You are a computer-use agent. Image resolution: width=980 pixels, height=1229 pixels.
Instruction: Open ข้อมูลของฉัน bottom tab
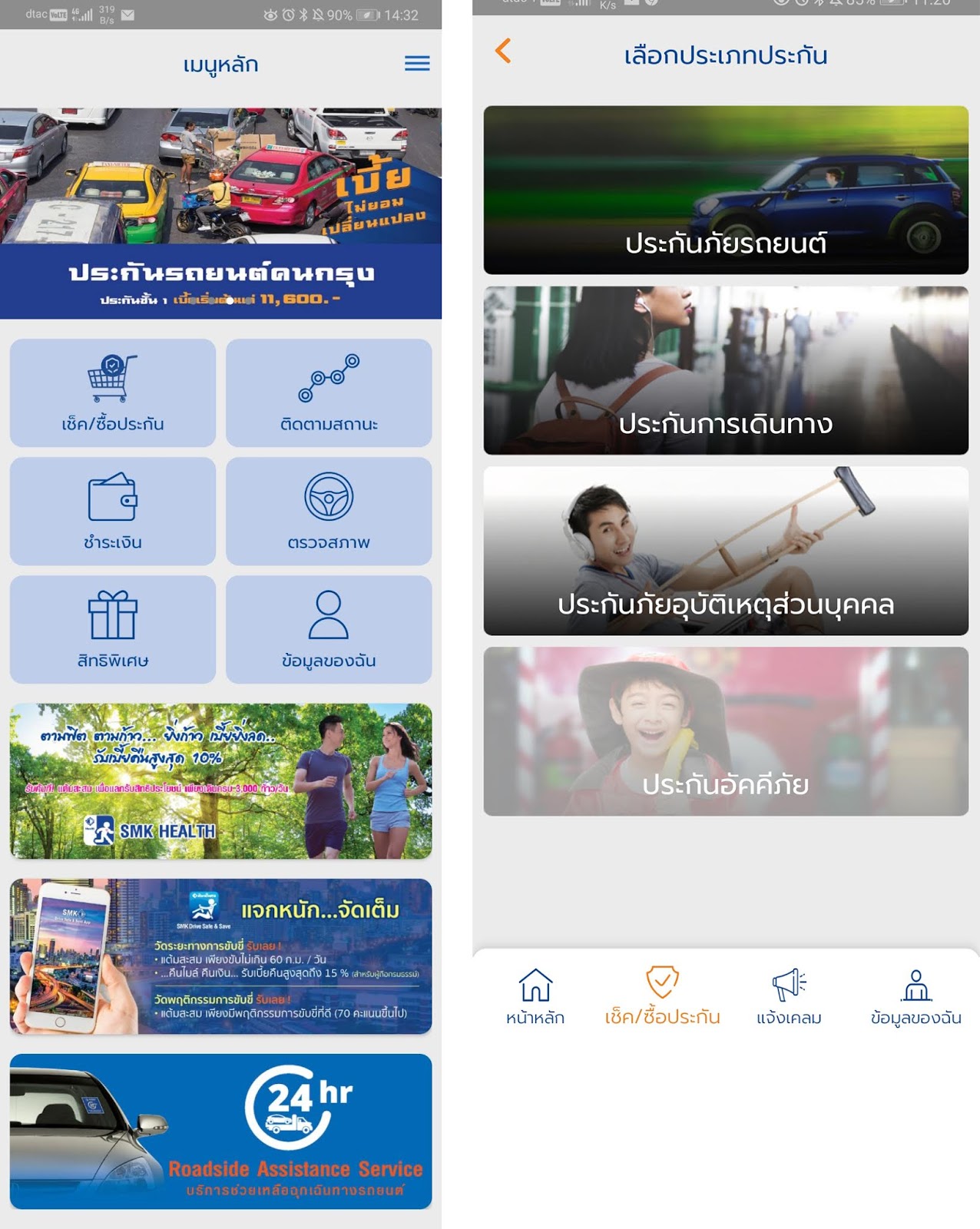[x=915, y=996]
